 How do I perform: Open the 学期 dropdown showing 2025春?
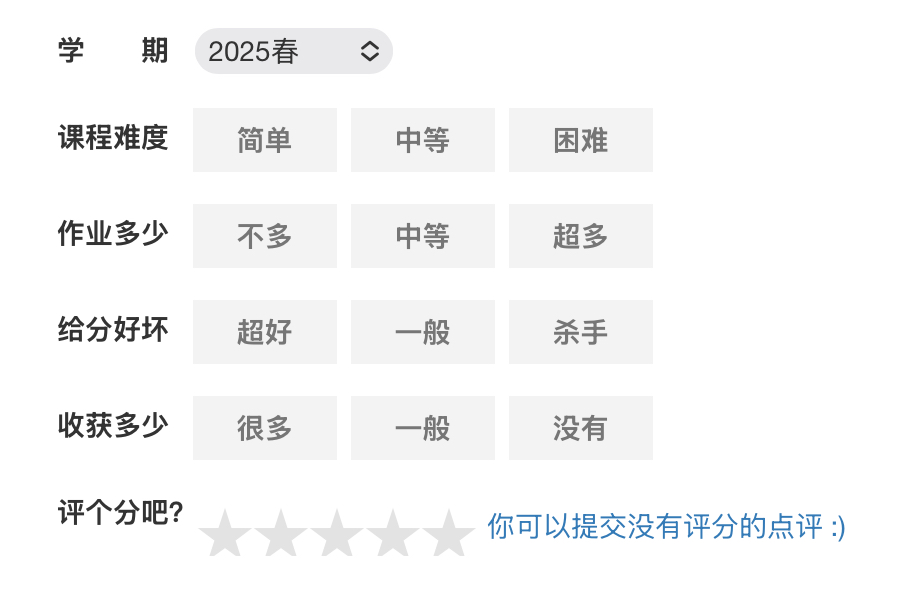pyautogui.click(x=293, y=51)
